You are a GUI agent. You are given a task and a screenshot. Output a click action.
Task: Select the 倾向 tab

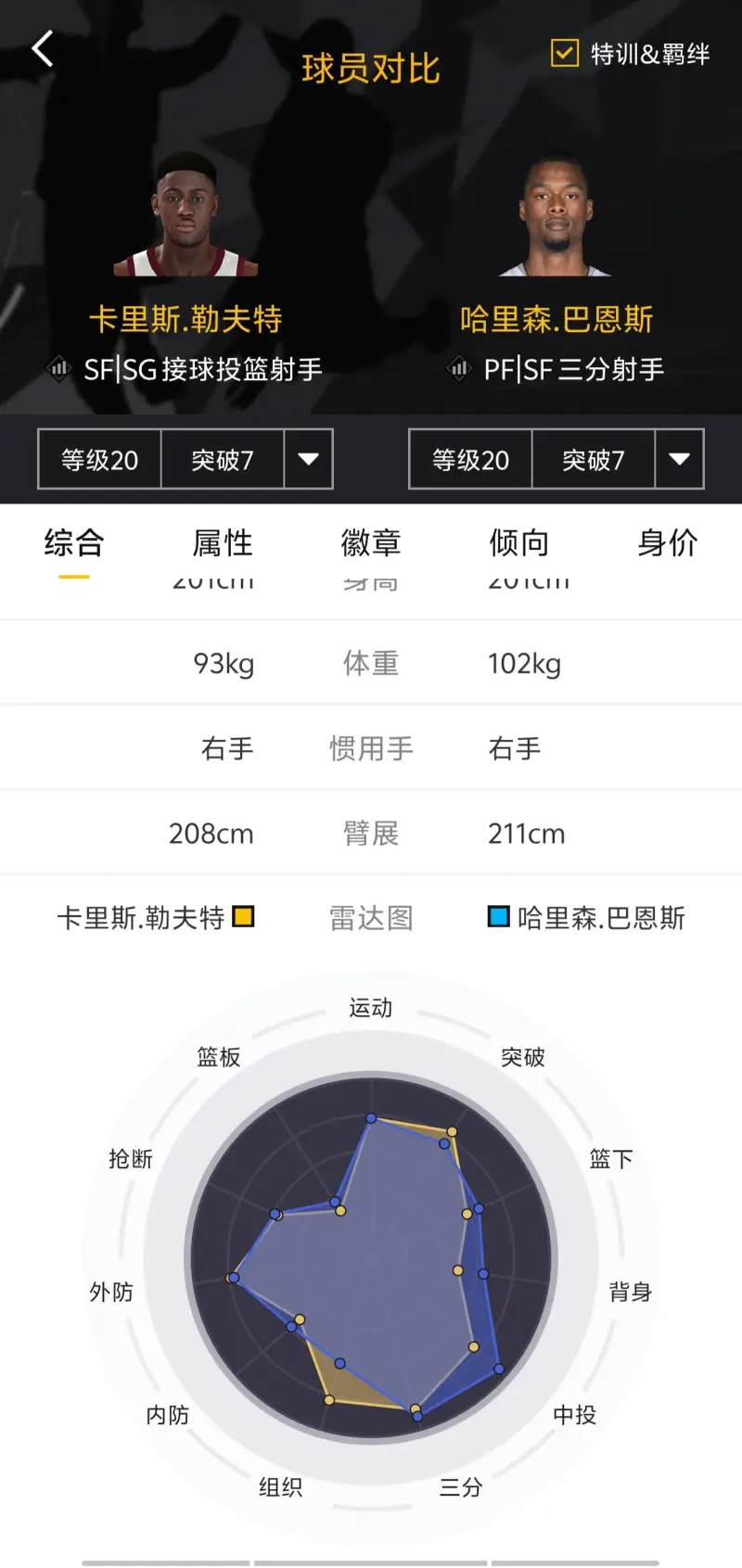(x=518, y=543)
